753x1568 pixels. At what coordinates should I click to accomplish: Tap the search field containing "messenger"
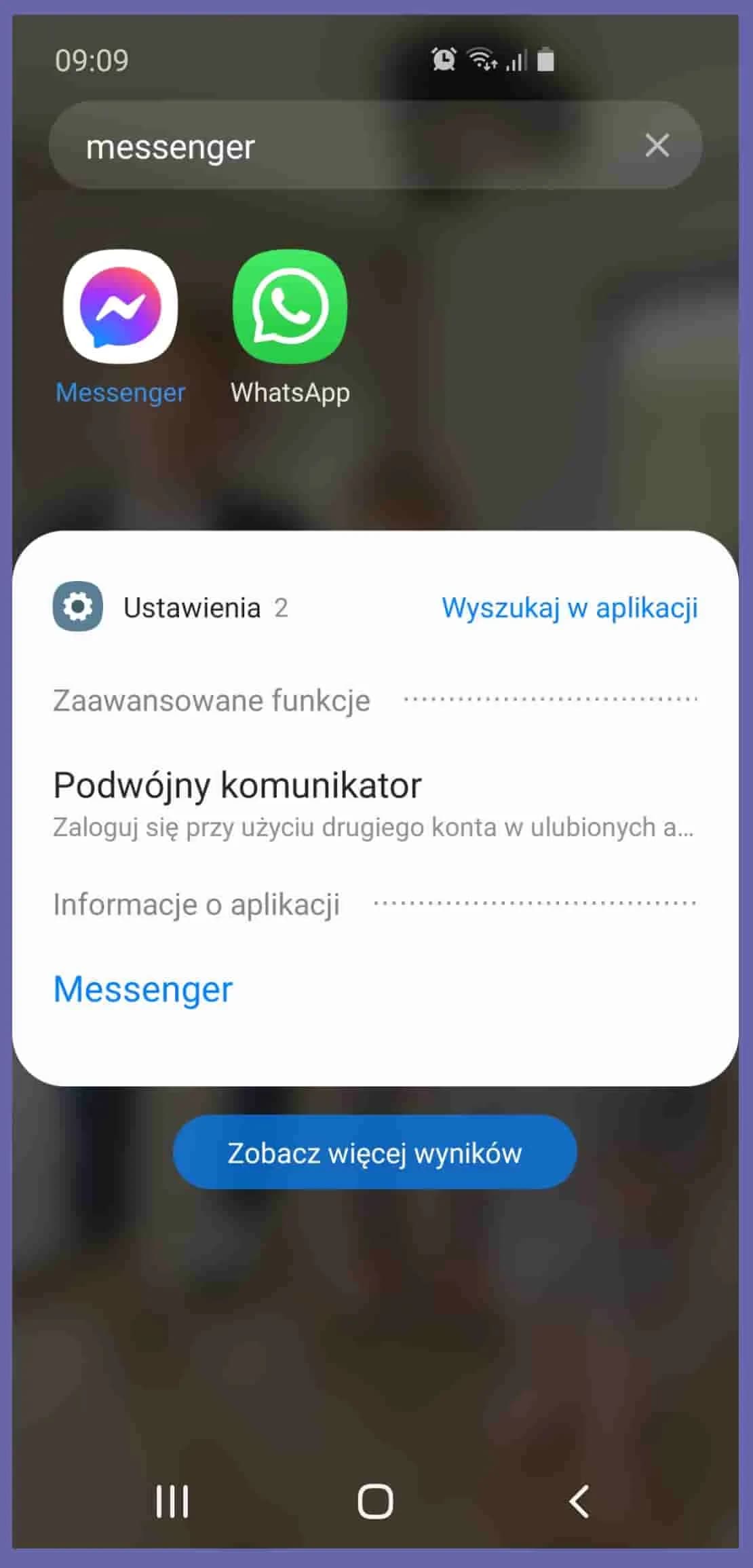271,145
